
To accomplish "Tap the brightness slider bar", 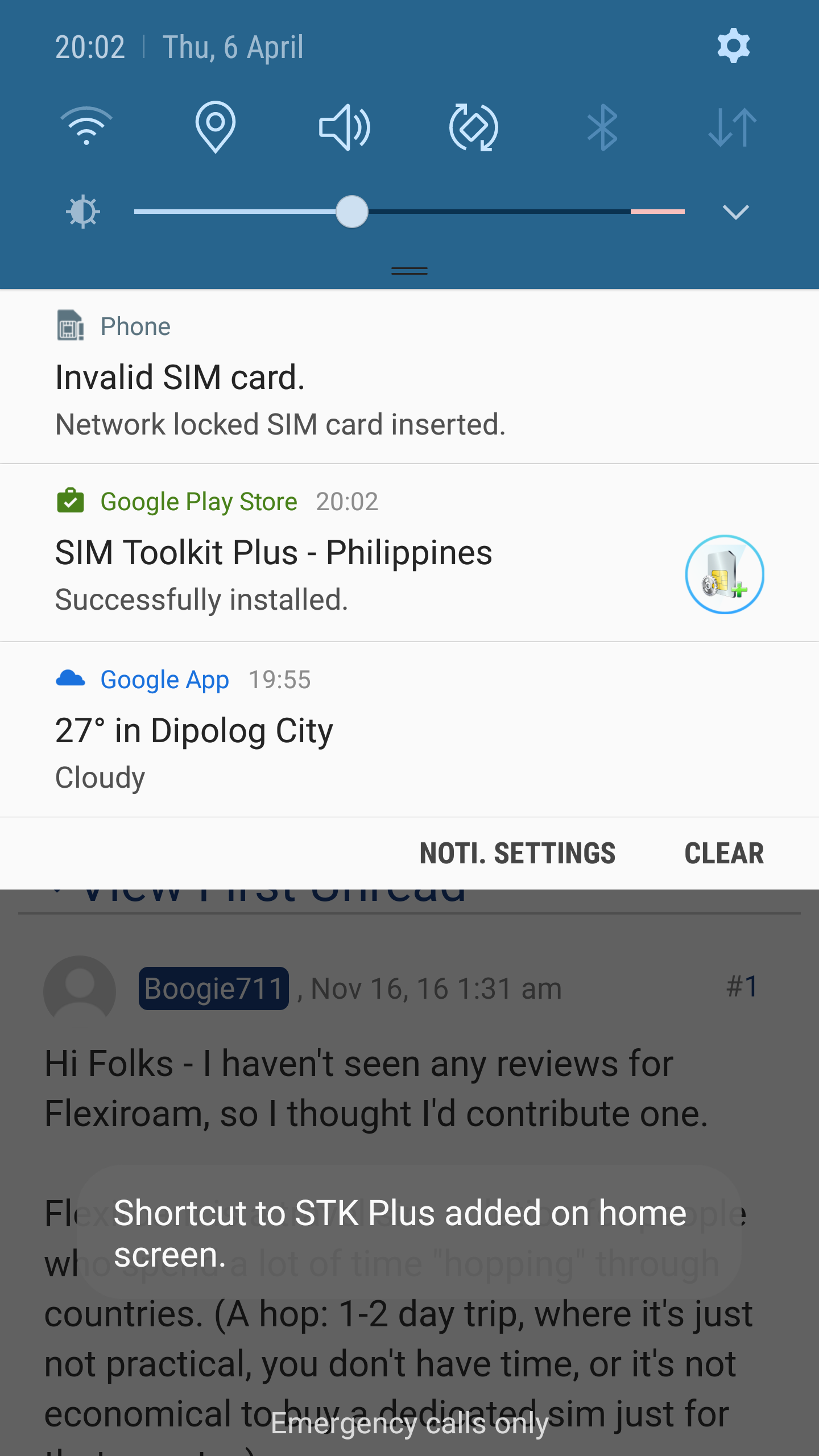I will (x=409, y=212).
